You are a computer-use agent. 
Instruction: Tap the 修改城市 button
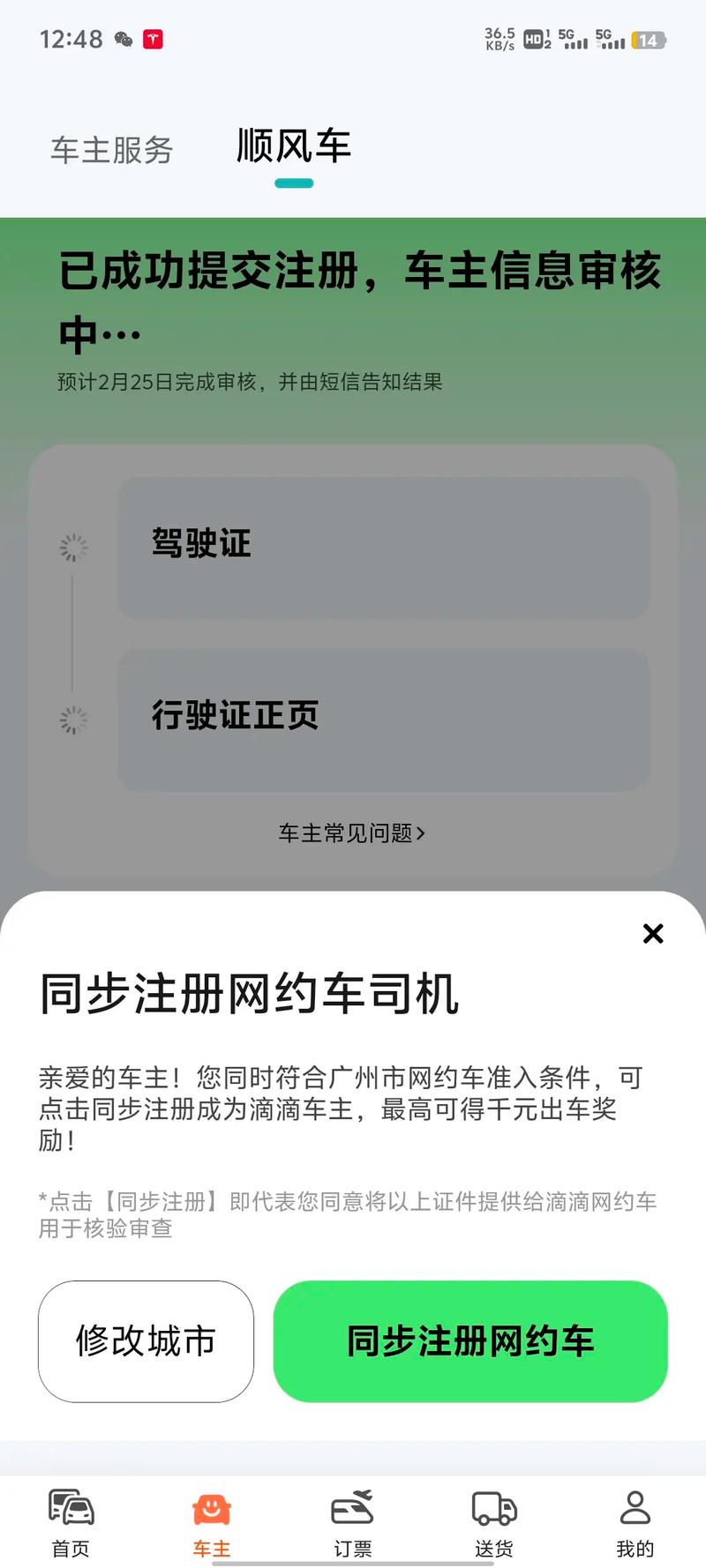(x=146, y=1340)
